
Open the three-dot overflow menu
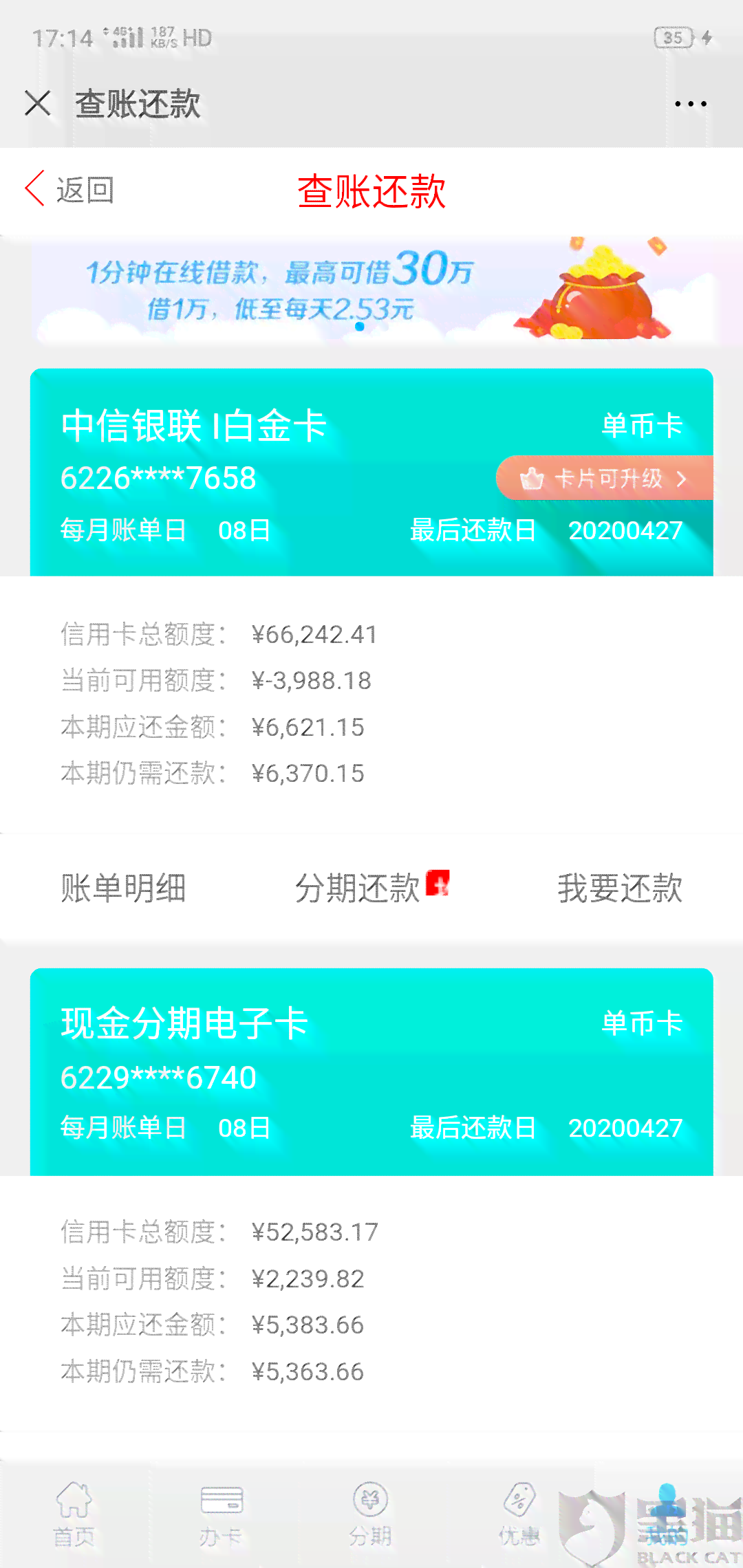point(690,104)
